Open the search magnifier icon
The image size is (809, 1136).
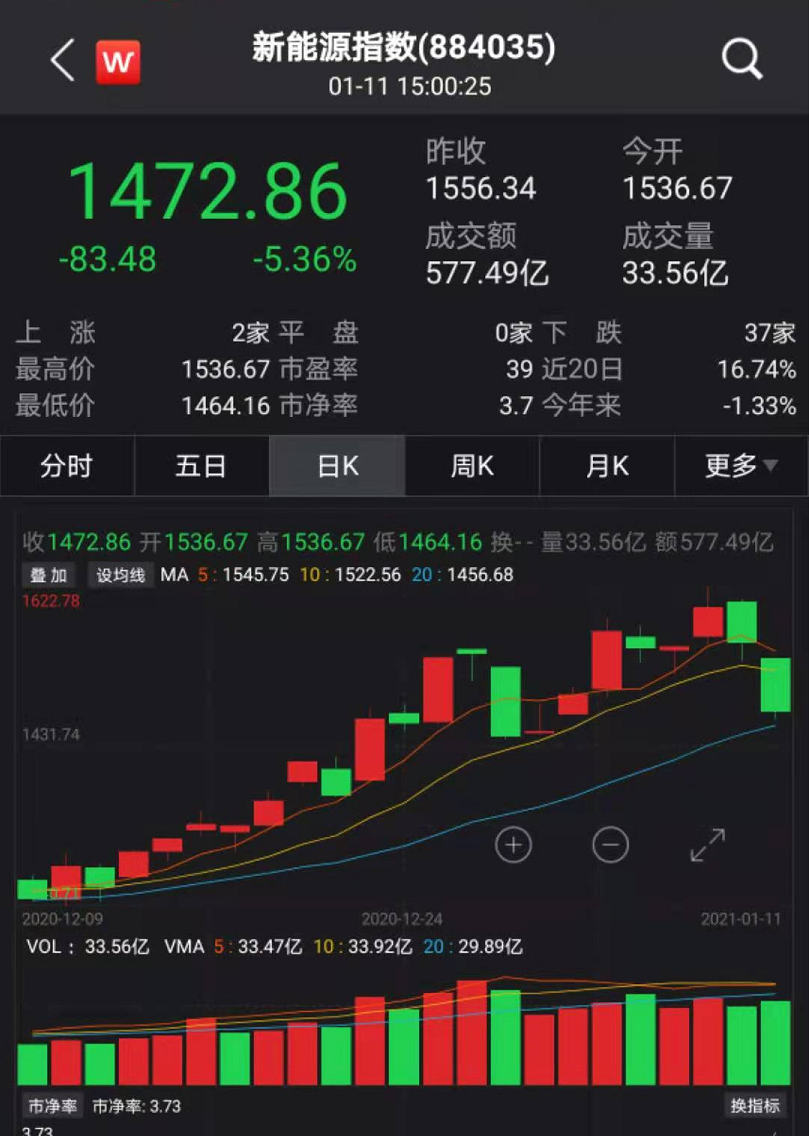tap(742, 60)
